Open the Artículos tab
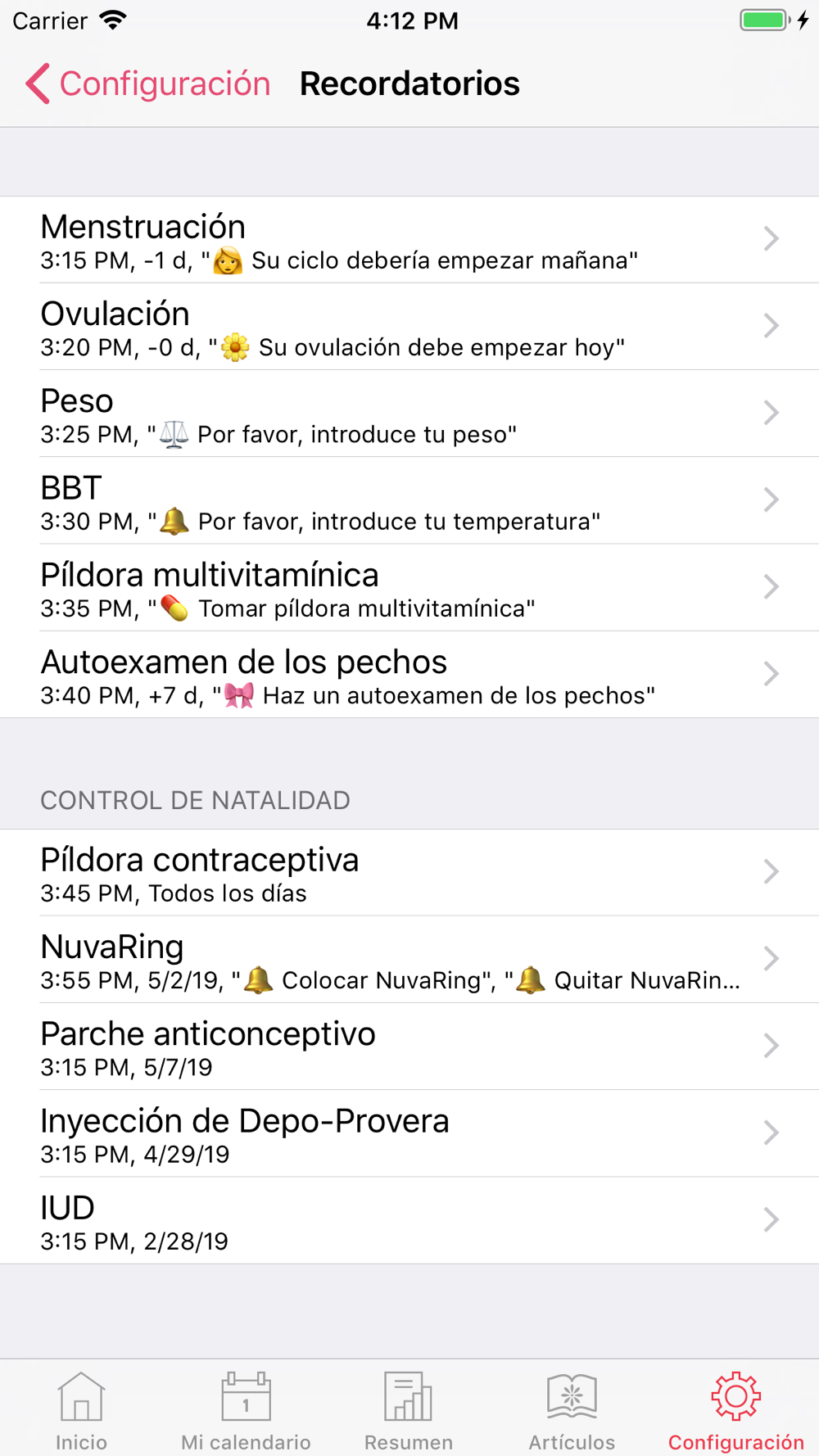Viewport: 819px width, 1456px height. pos(572,1410)
